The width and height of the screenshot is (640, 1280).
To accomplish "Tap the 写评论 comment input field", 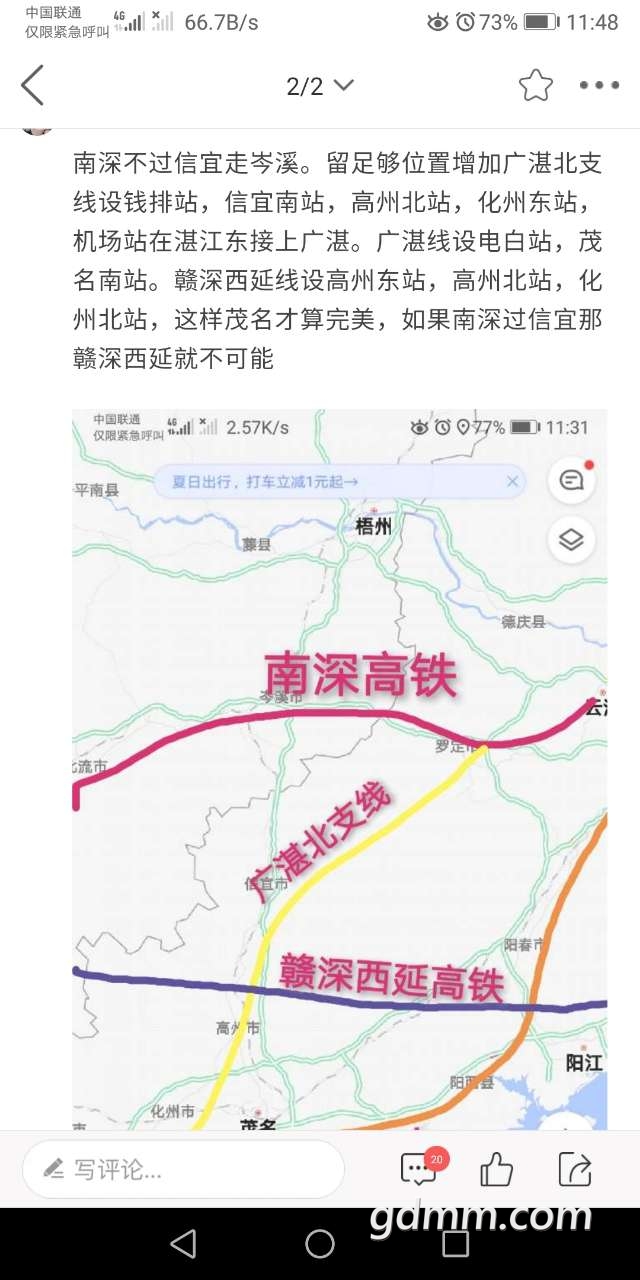I will [x=183, y=1169].
